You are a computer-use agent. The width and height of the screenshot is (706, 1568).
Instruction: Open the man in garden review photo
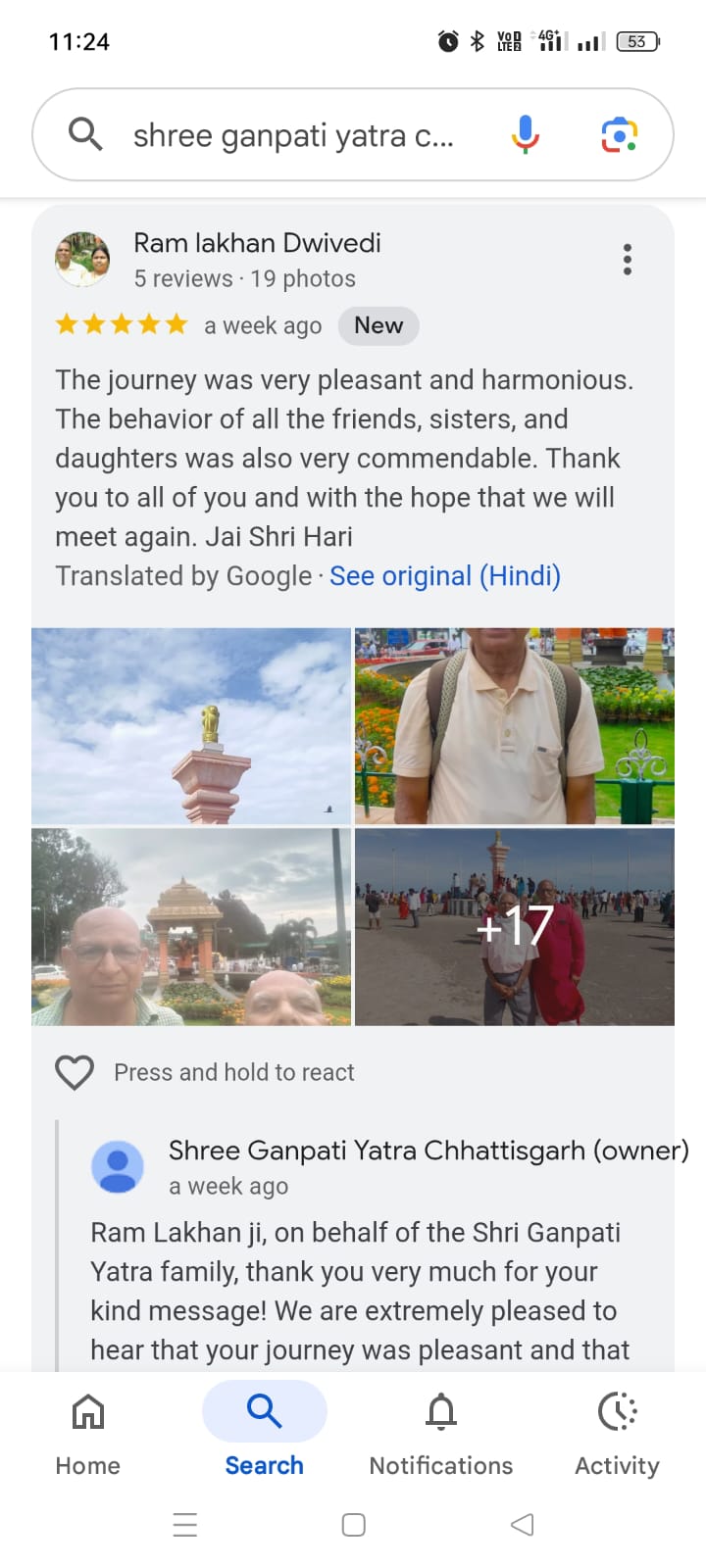tap(515, 726)
